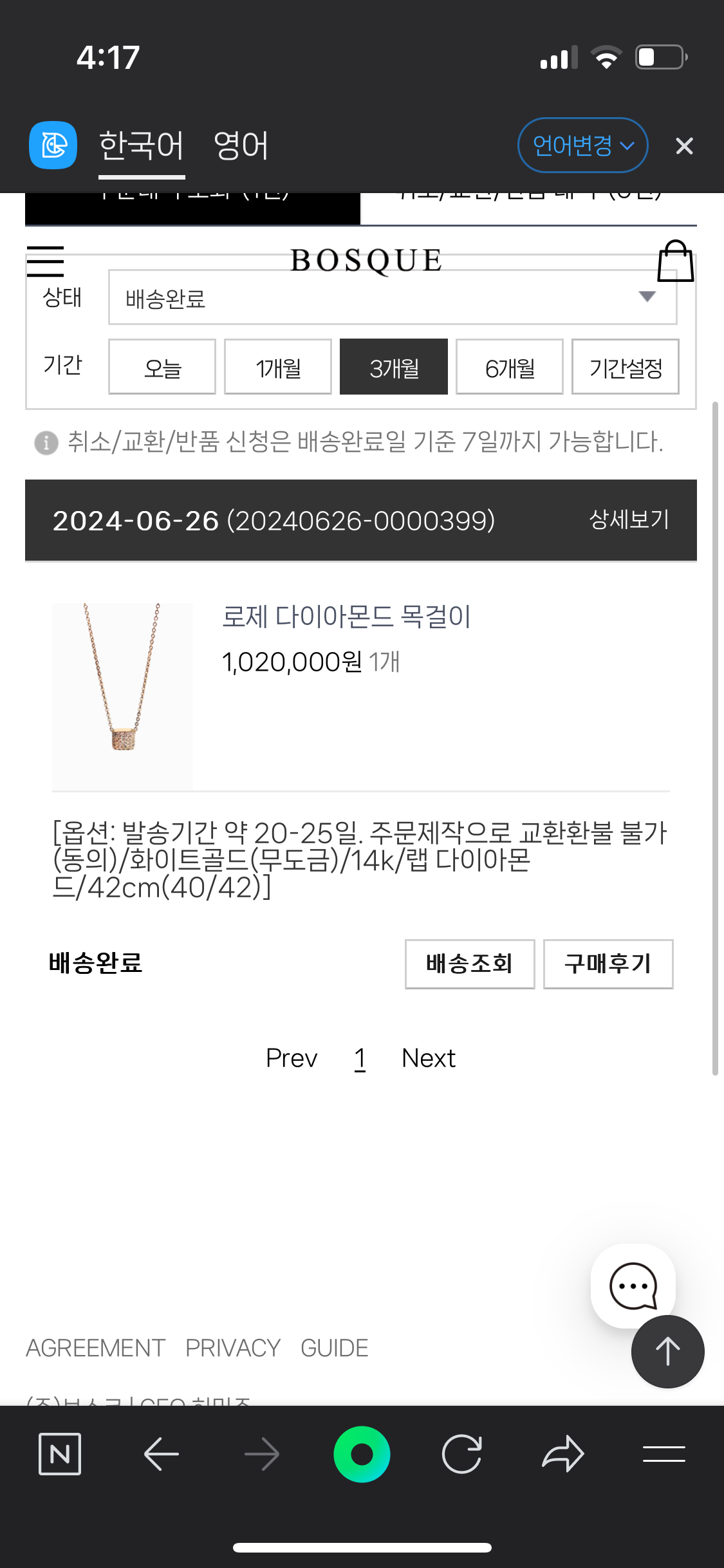This screenshot has height=1568, width=724.
Task: Open the hamburger menu
Action: 45,261
